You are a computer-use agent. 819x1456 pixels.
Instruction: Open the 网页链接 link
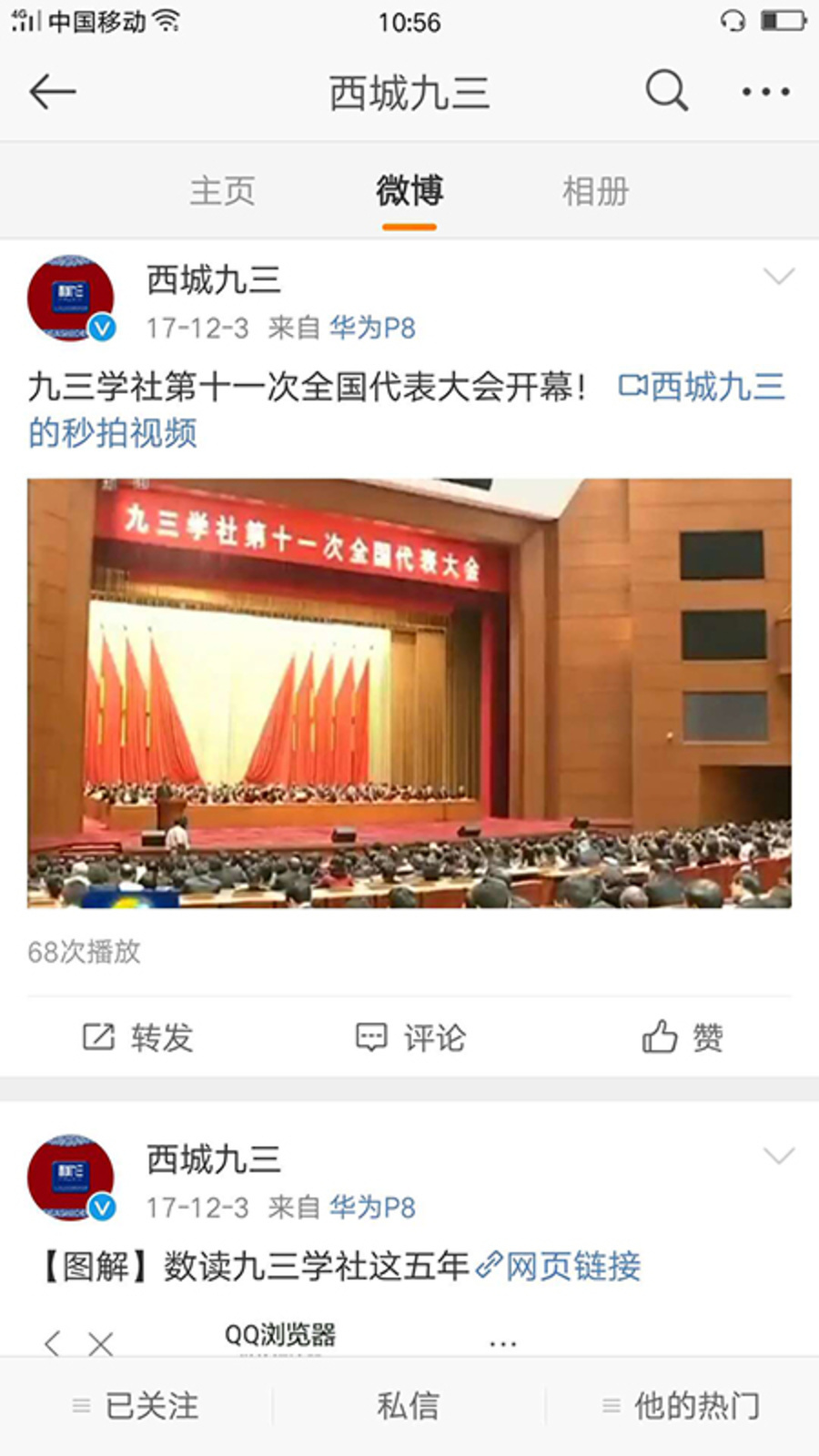pos(560,1266)
